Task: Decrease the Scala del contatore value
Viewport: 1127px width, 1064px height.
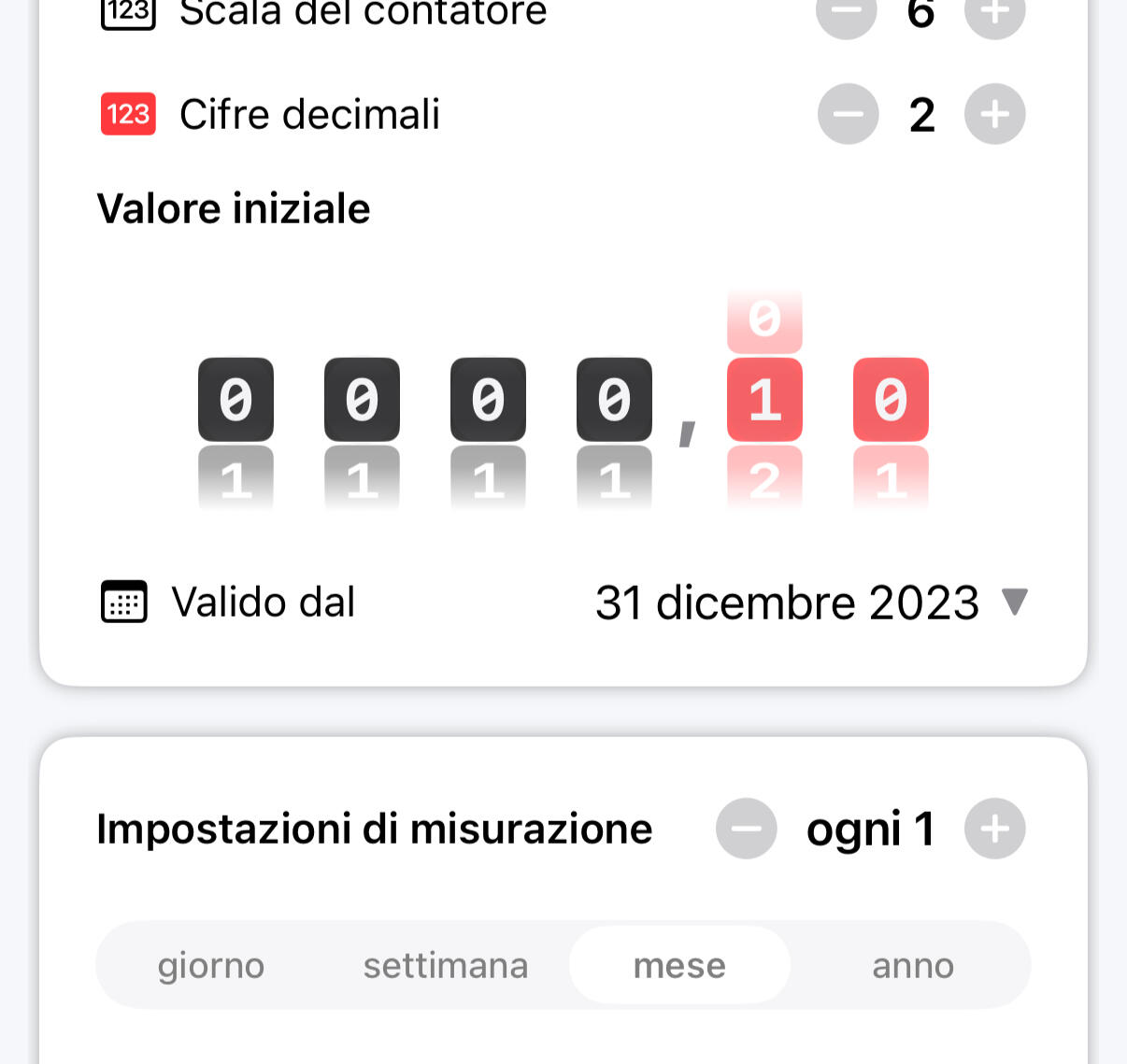Action: (847, 13)
